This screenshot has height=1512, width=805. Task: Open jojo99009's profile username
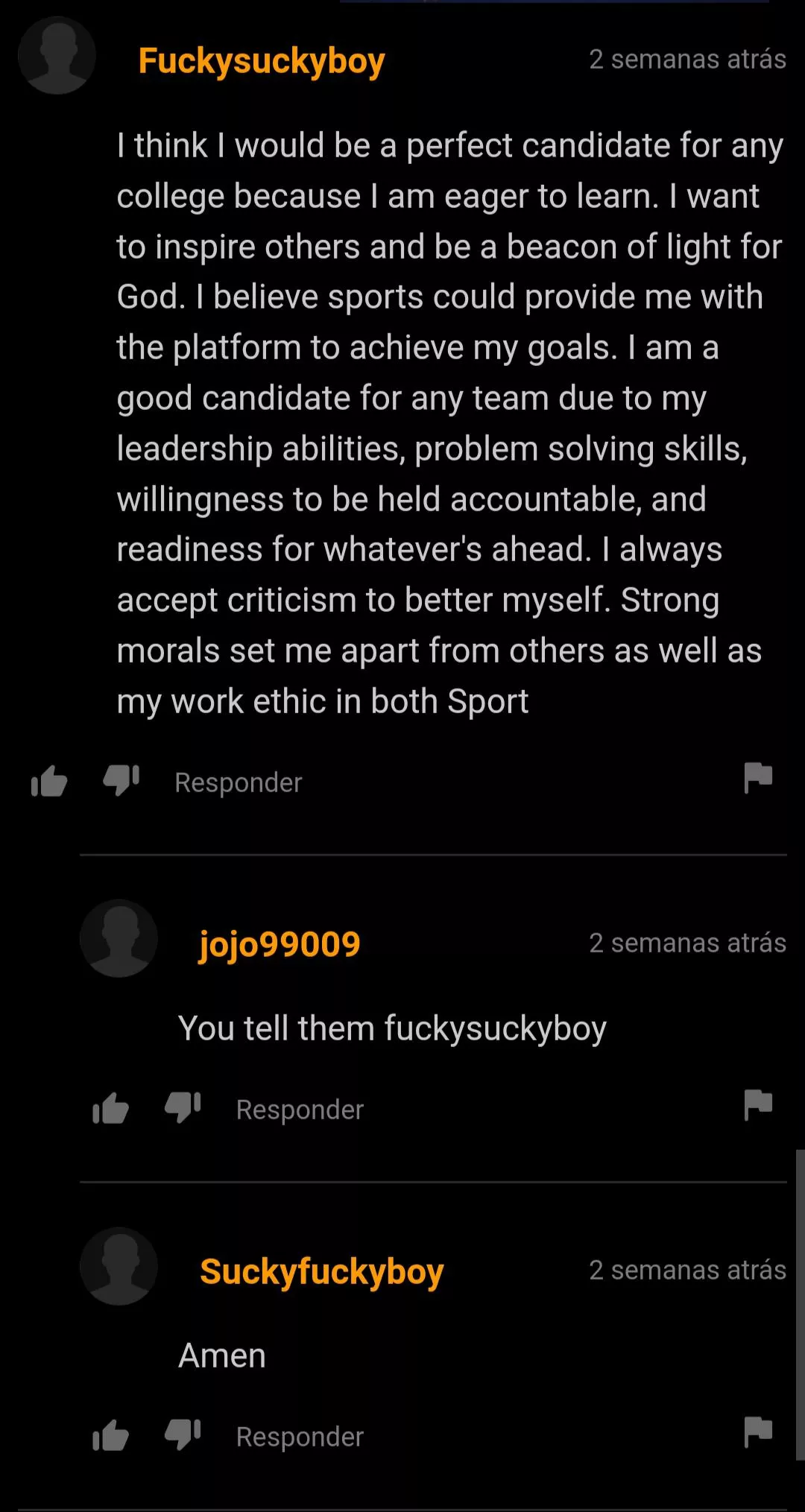[280, 944]
